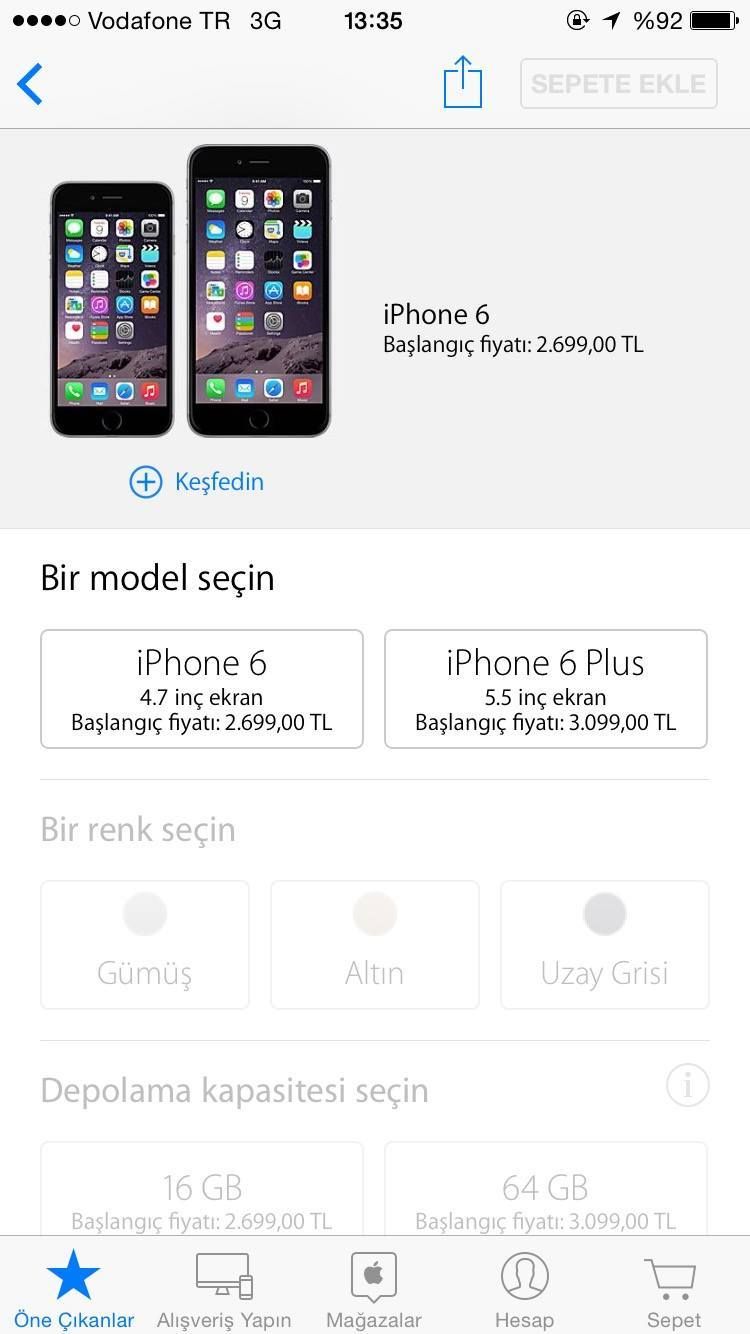Share this iPhone 6 product page
Image resolution: width=750 pixels, height=1334 pixels.
[462, 82]
